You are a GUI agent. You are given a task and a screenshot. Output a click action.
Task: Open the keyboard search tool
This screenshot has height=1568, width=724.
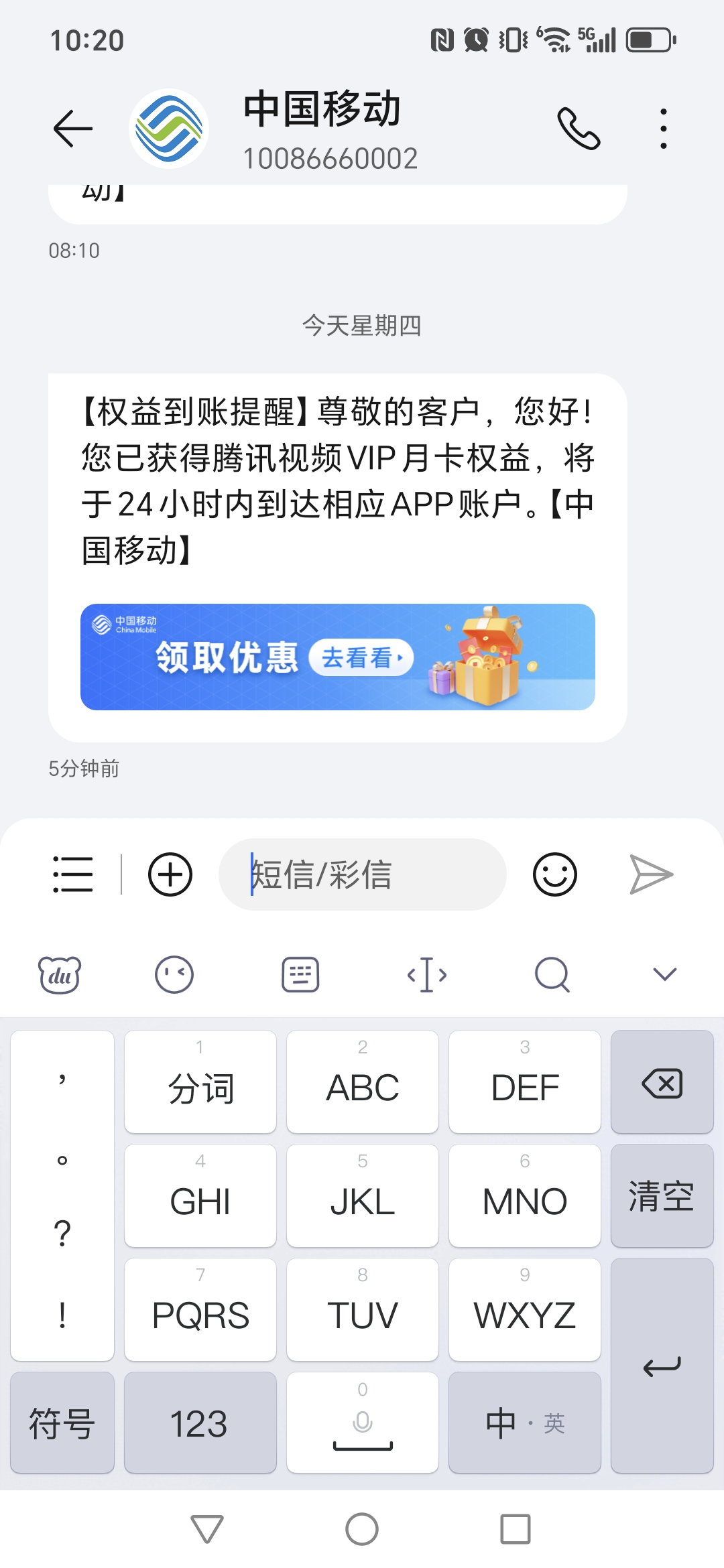click(x=552, y=974)
